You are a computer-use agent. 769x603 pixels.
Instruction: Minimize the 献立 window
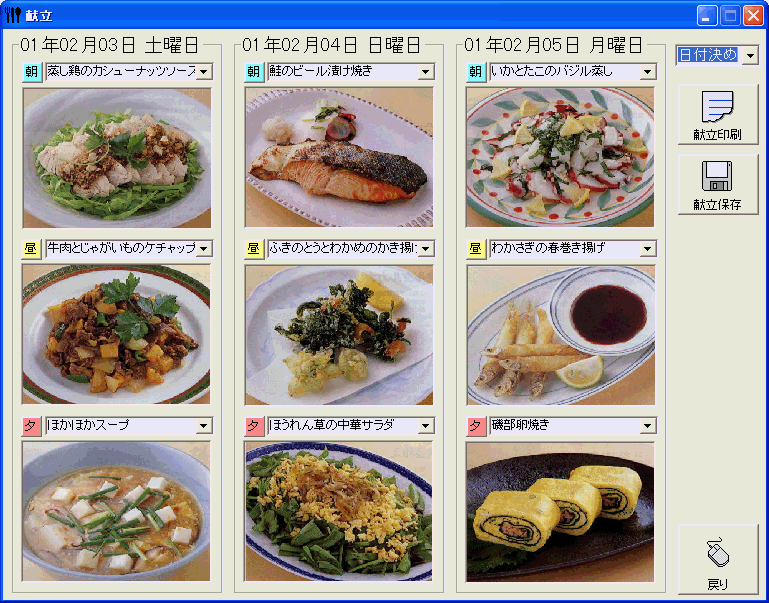[707, 15]
